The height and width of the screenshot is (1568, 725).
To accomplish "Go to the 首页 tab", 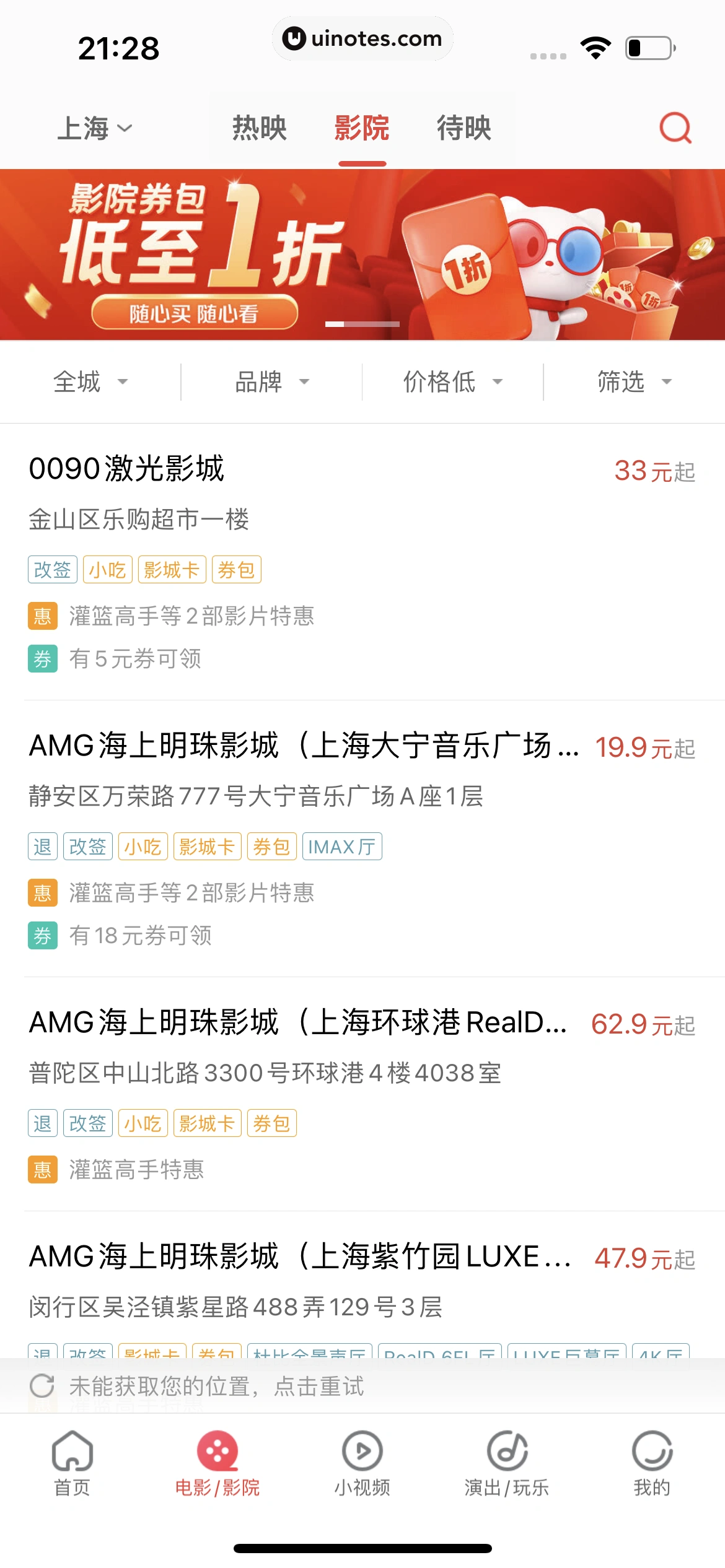I will click(x=72, y=1461).
